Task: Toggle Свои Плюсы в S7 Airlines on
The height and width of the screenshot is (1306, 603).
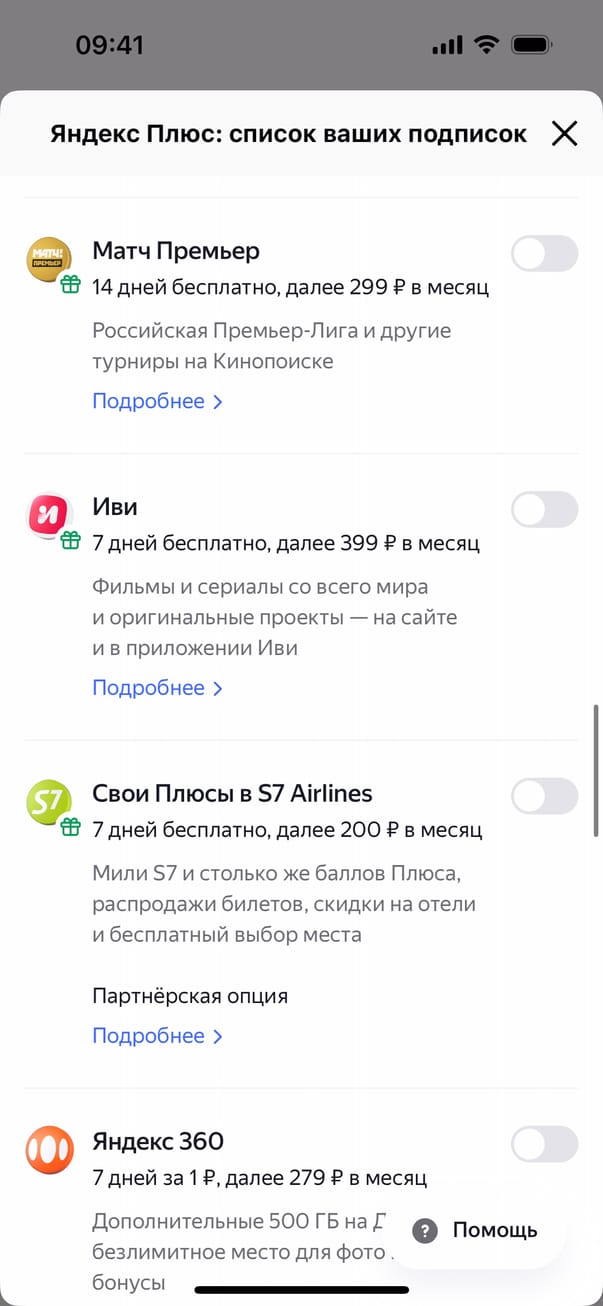Action: pos(544,796)
